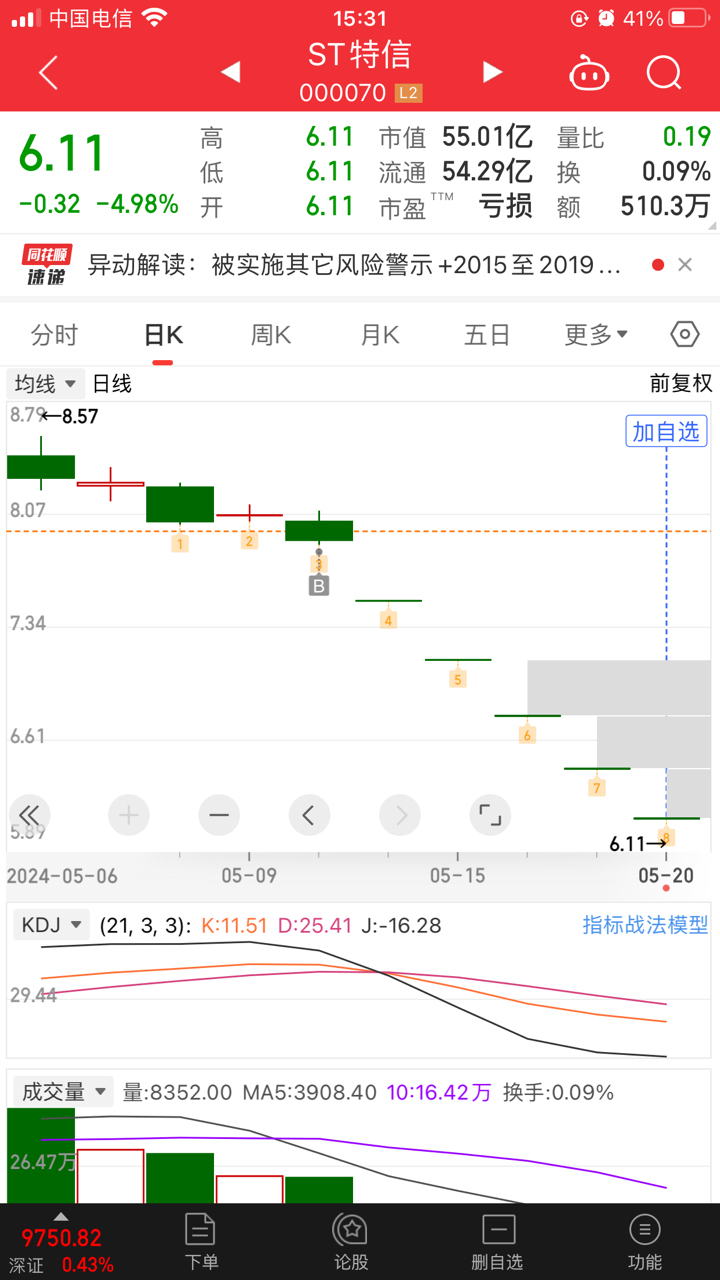The height and width of the screenshot is (1280, 720).
Task: Go back using the top-left arrow
Action: (48, 73)
